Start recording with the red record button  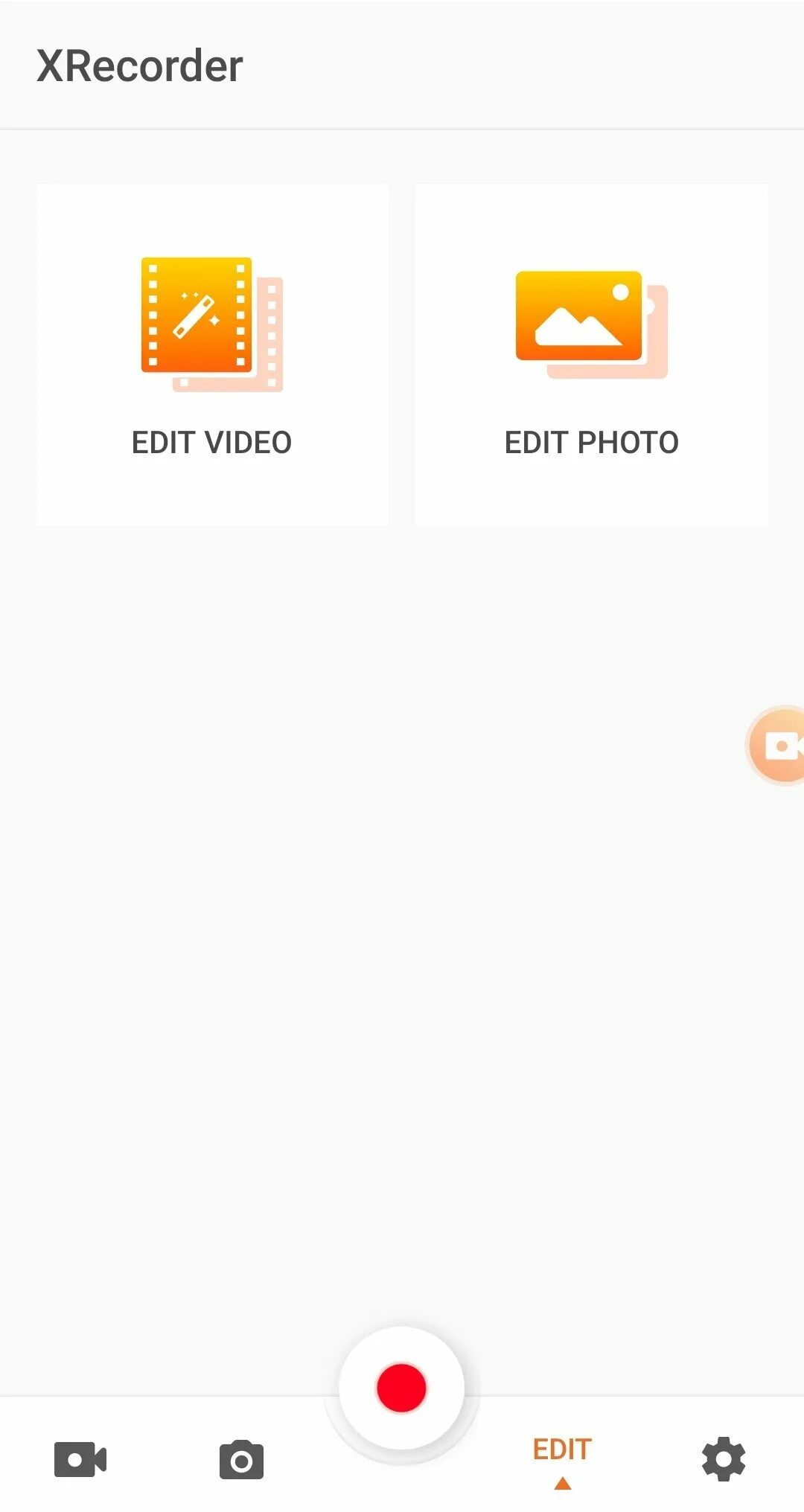coord(401,1388)
